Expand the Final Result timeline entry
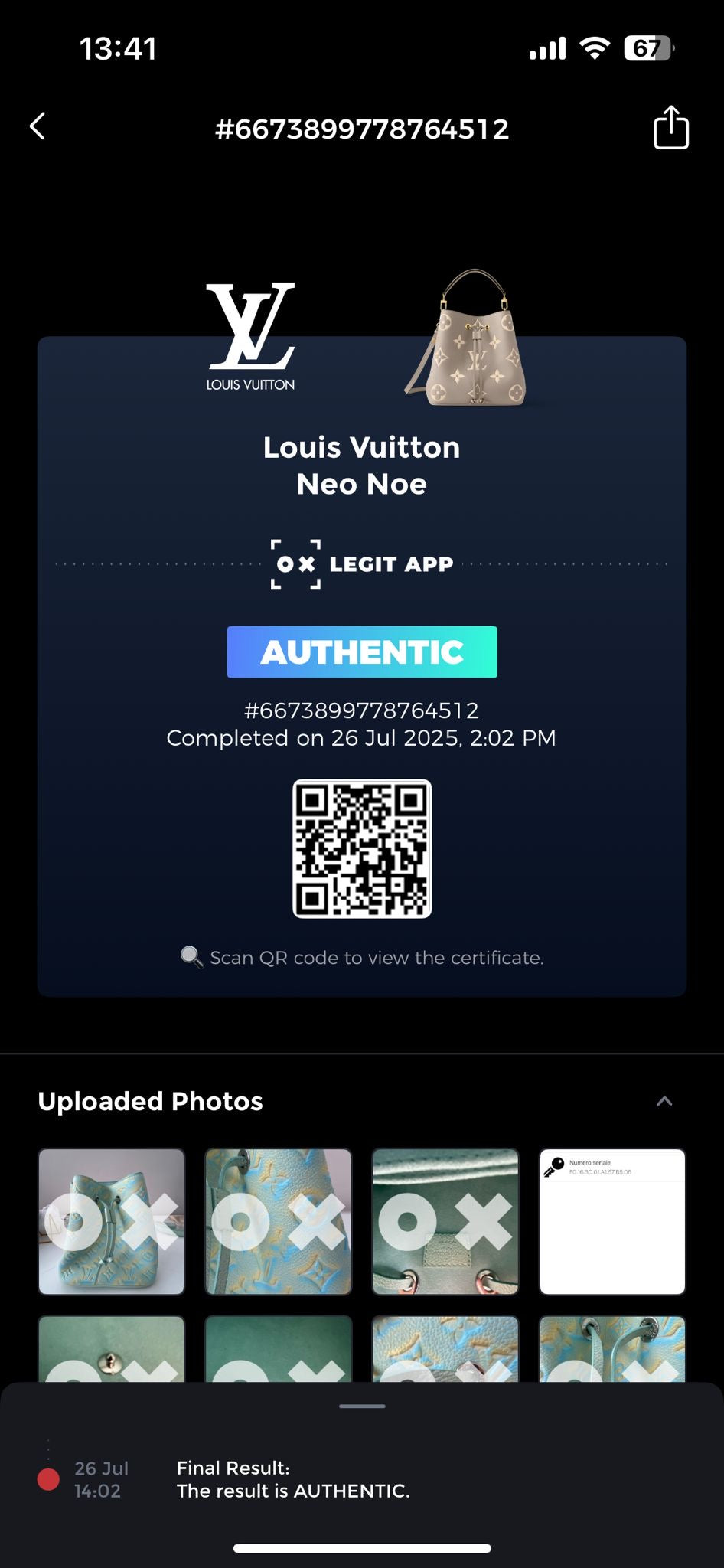The image size is (724, 1568). click(293, 1478)
